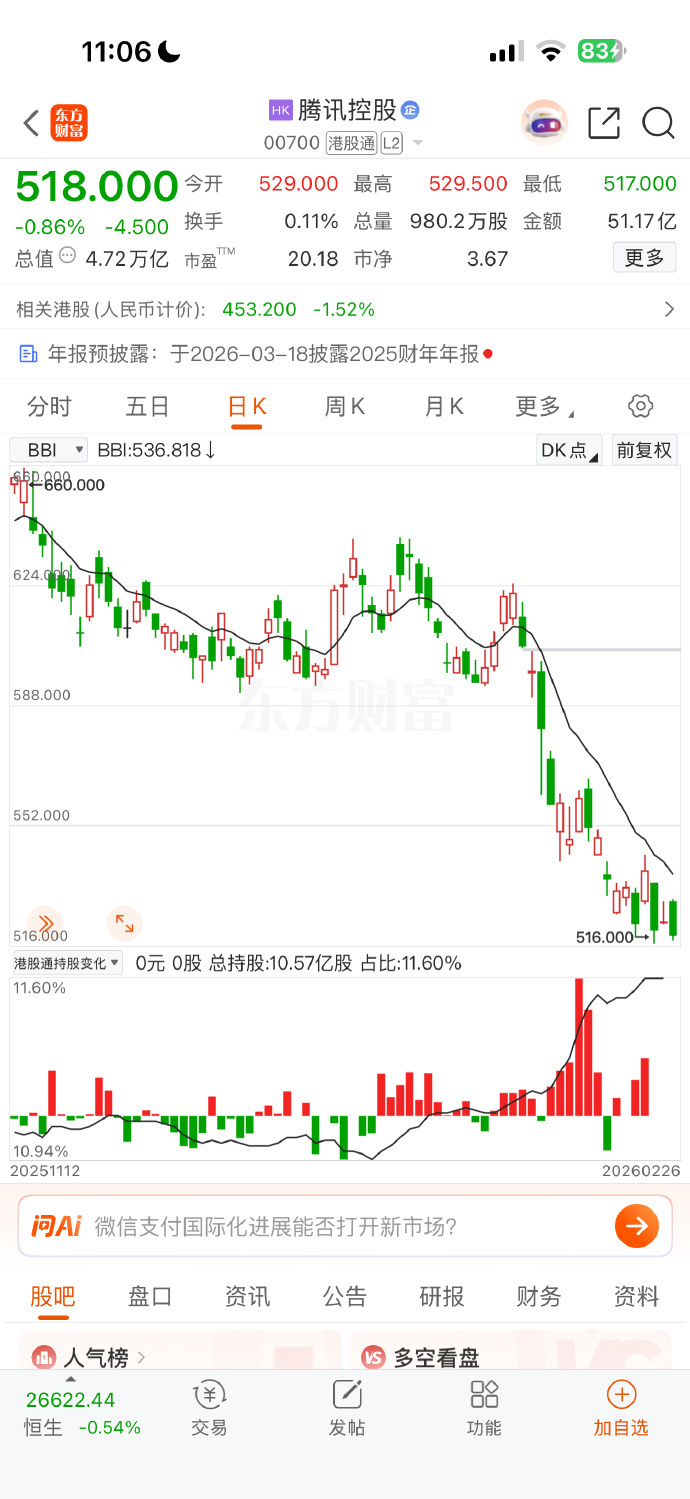Switch to the 分时 chart tab
Screen dimensions: 690x1499
click(49, 407)
